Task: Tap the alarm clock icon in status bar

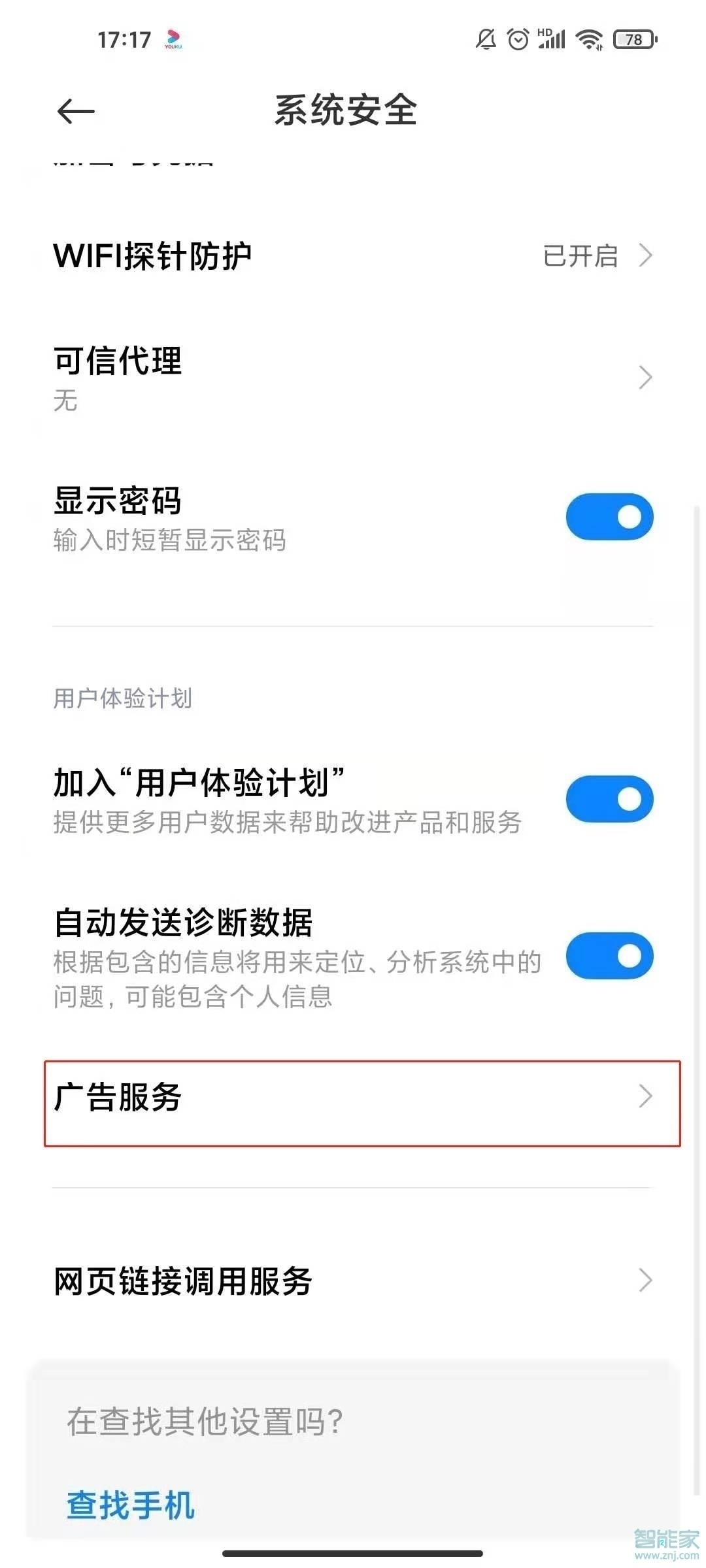Action: [x=518, y=39]
